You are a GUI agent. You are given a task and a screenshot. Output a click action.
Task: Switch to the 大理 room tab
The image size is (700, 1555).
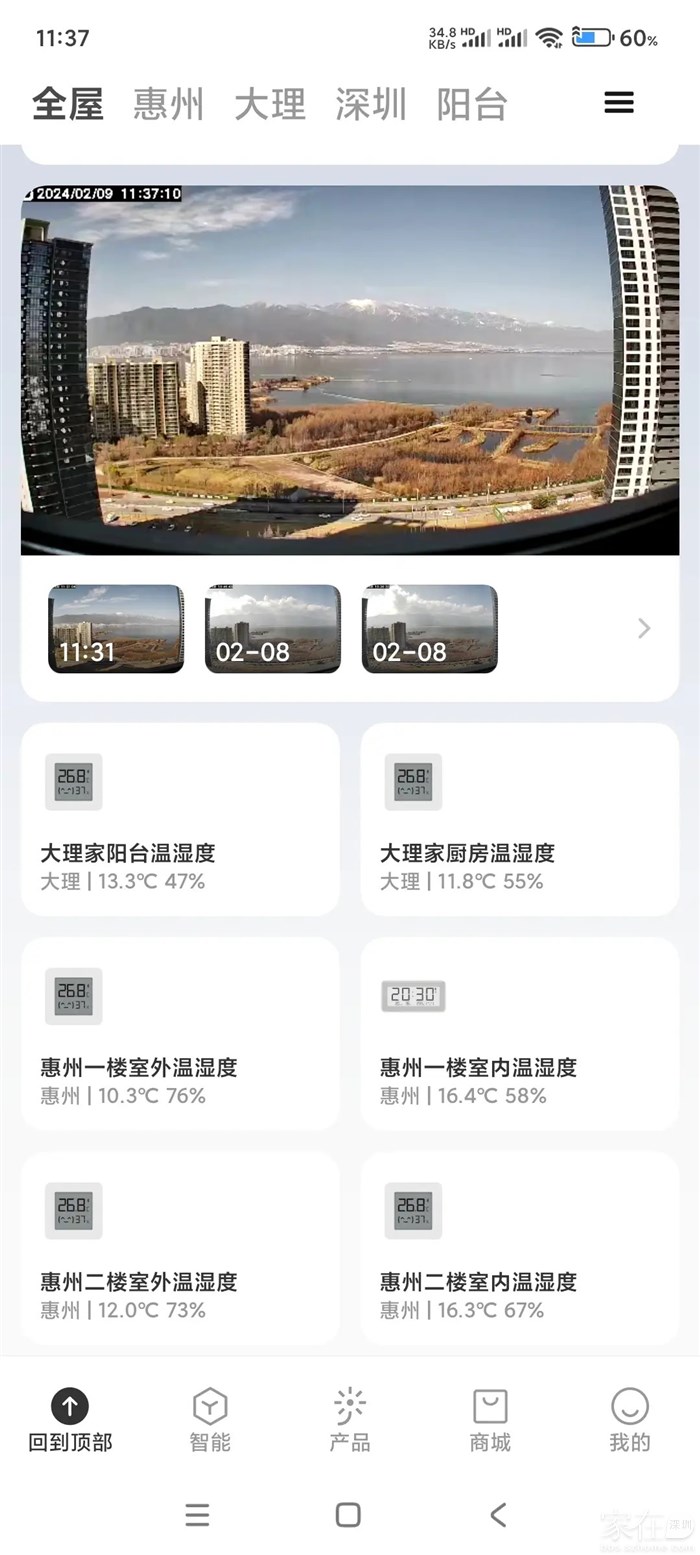tap(270, 104)
